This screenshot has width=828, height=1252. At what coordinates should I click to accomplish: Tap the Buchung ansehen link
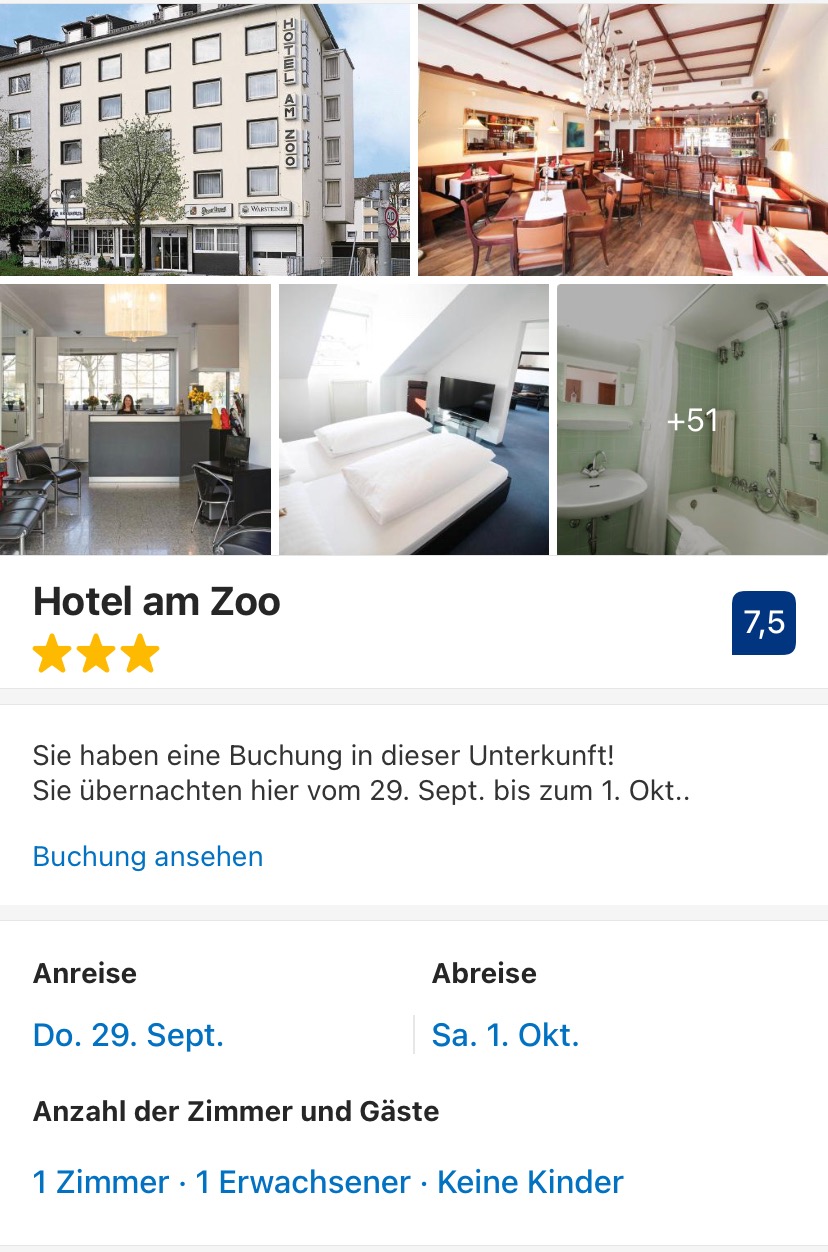pyautogui.click(x=148, y=857)
